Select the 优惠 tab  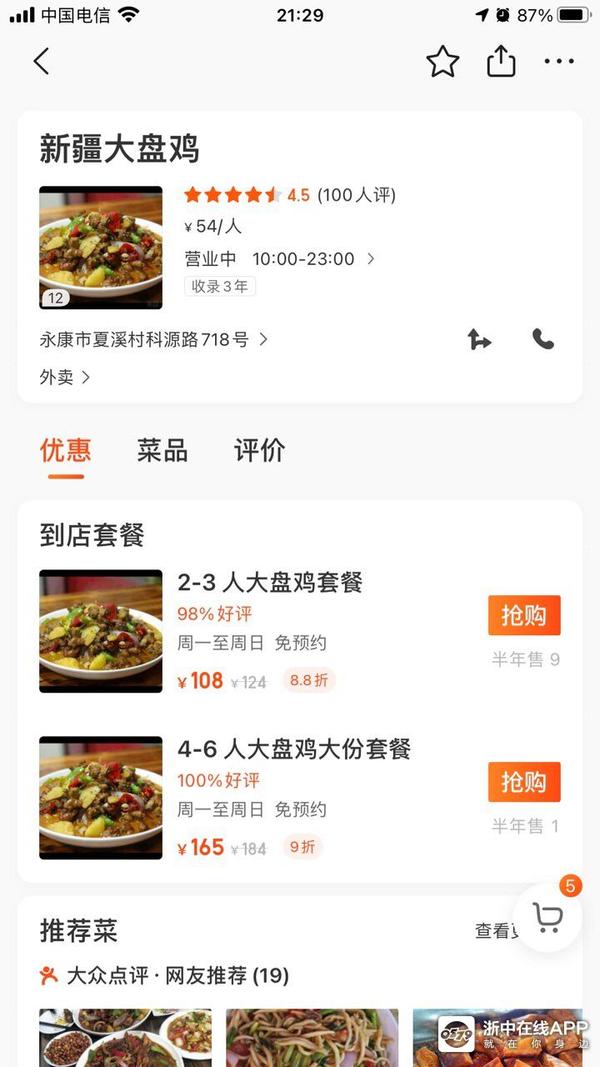(x=66, y=451)
